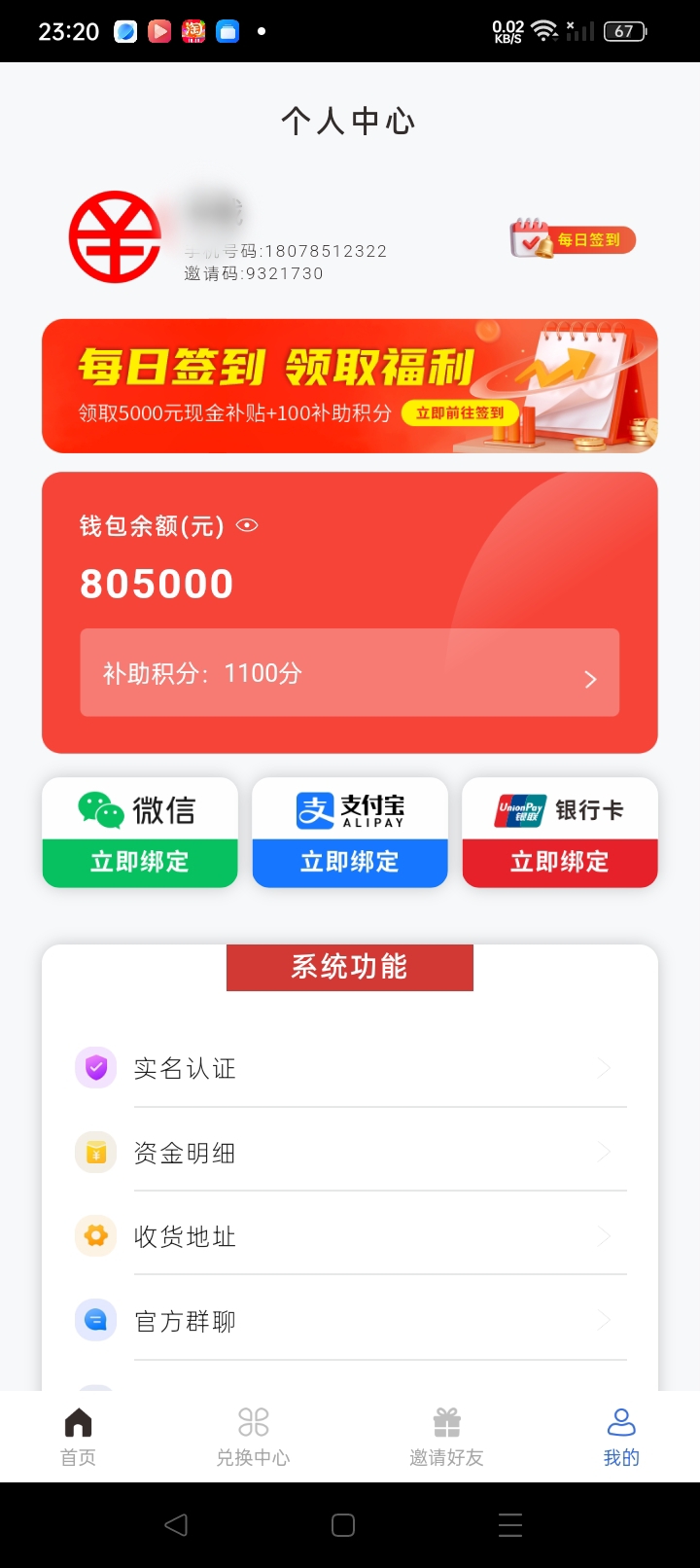Toggle wallet balance visibility with eye icon
Viewport: 700px width, 1568px height.
(246, 525)
